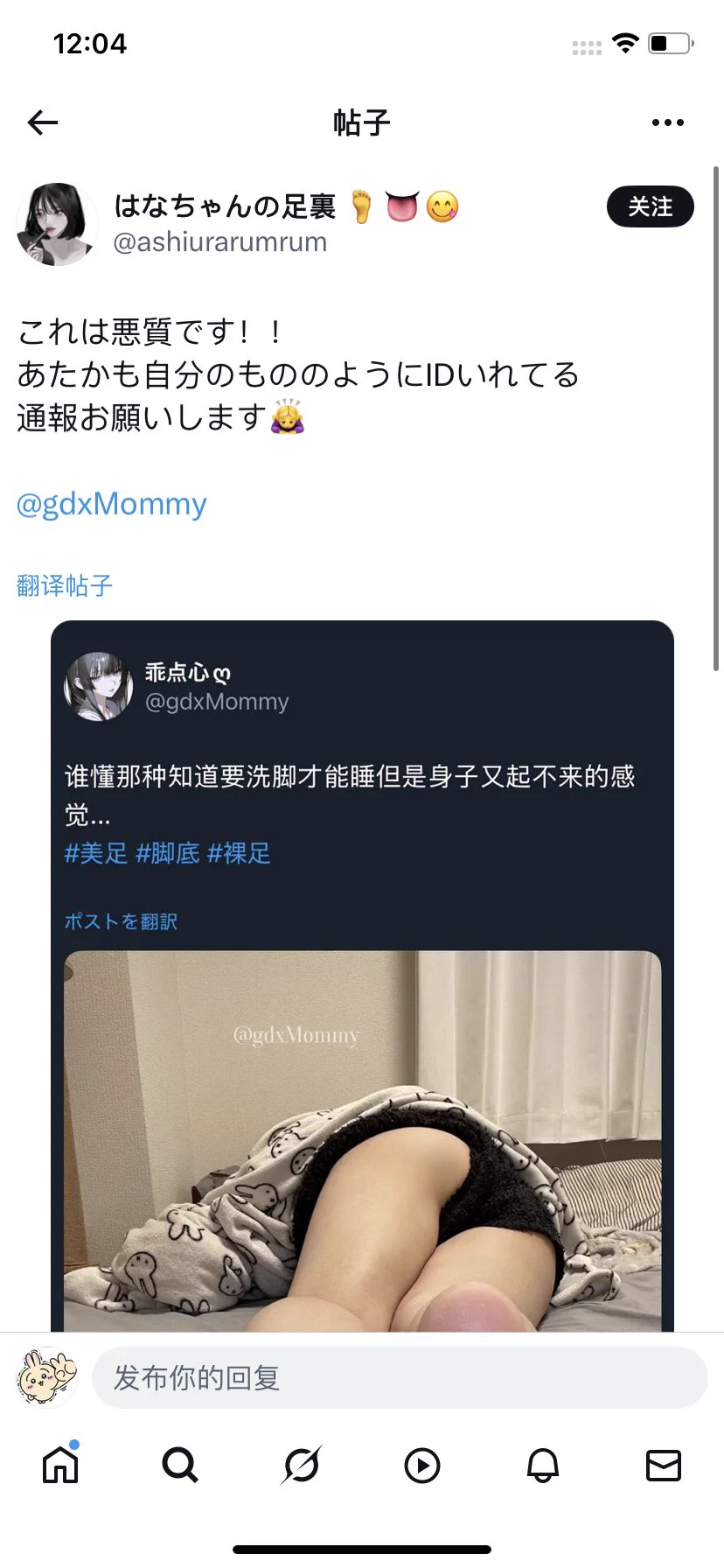Open the messages envelope tab
Viewport: 724px width, 1568px height.
click(x=663, y=1465)
